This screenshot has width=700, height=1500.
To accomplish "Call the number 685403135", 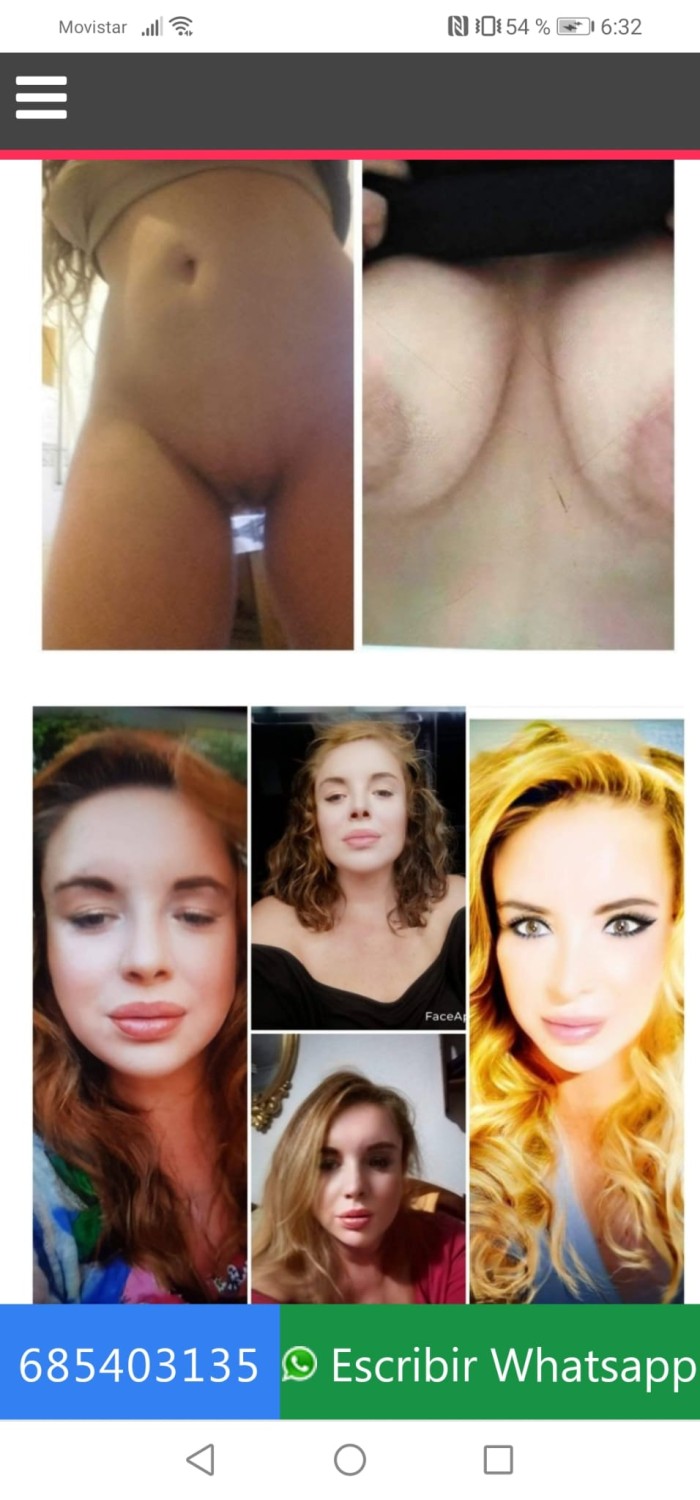I will 139,1364.
